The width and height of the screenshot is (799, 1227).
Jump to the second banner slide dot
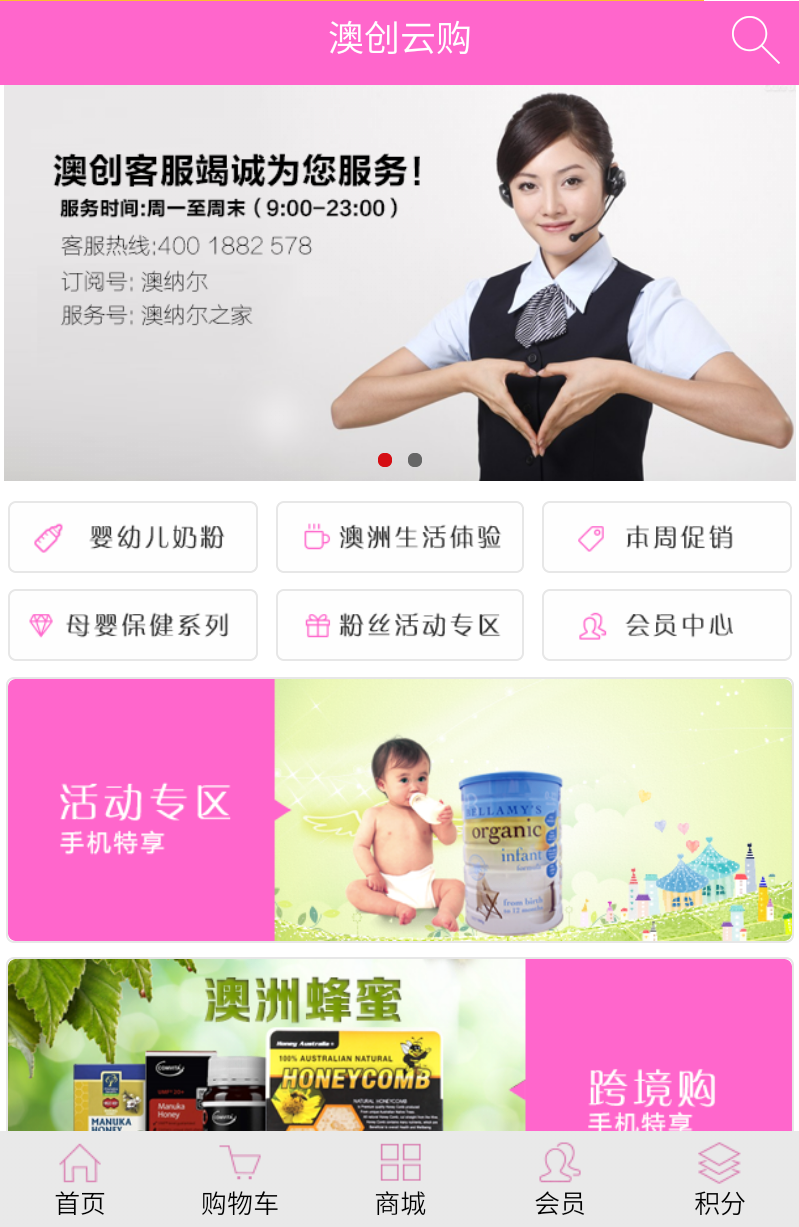pyautogui.click(x=415, y=460)
